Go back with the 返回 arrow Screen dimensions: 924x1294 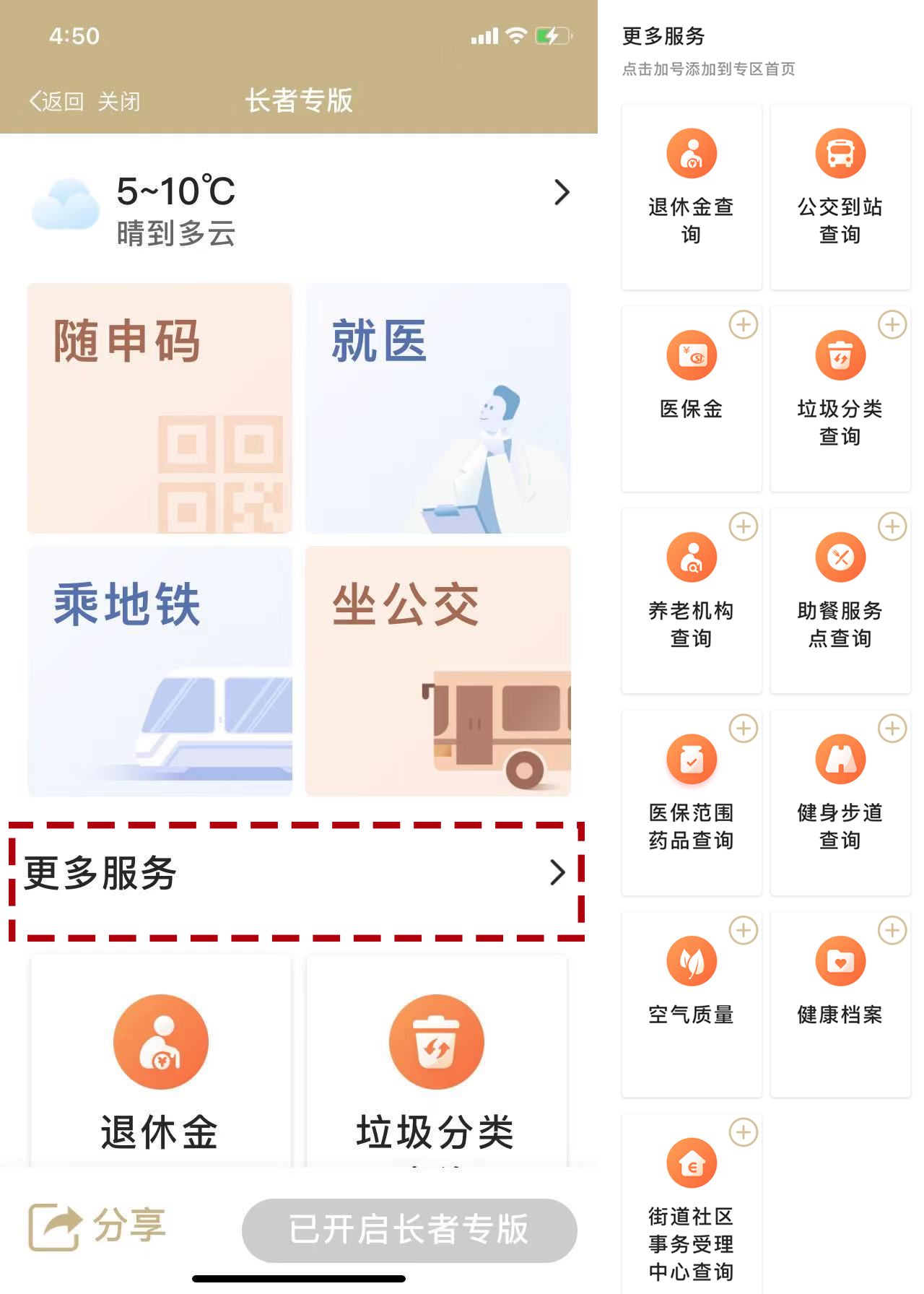point(55,101)
